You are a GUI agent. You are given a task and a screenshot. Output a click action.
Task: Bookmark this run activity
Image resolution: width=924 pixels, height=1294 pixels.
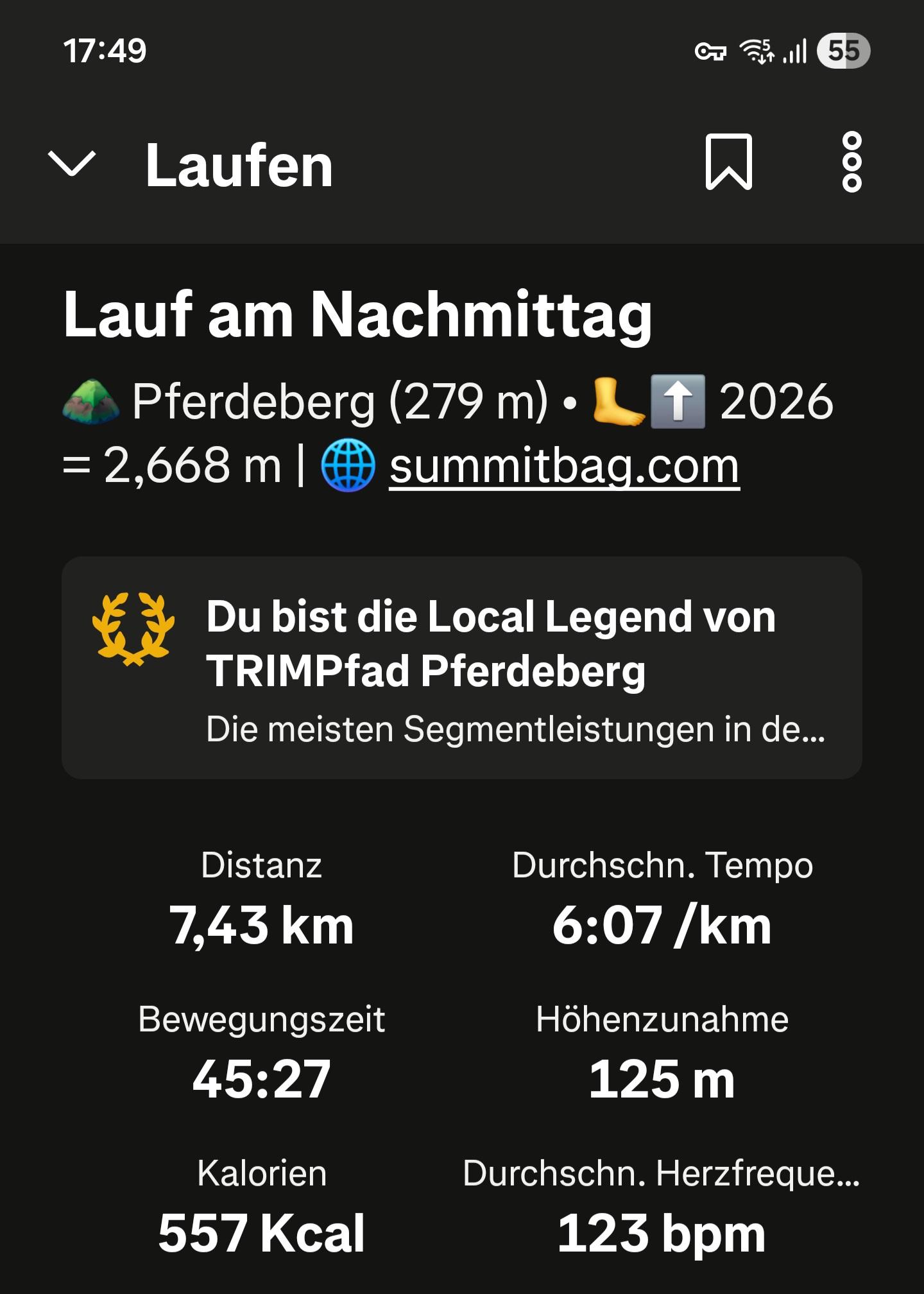click(728, 162)
